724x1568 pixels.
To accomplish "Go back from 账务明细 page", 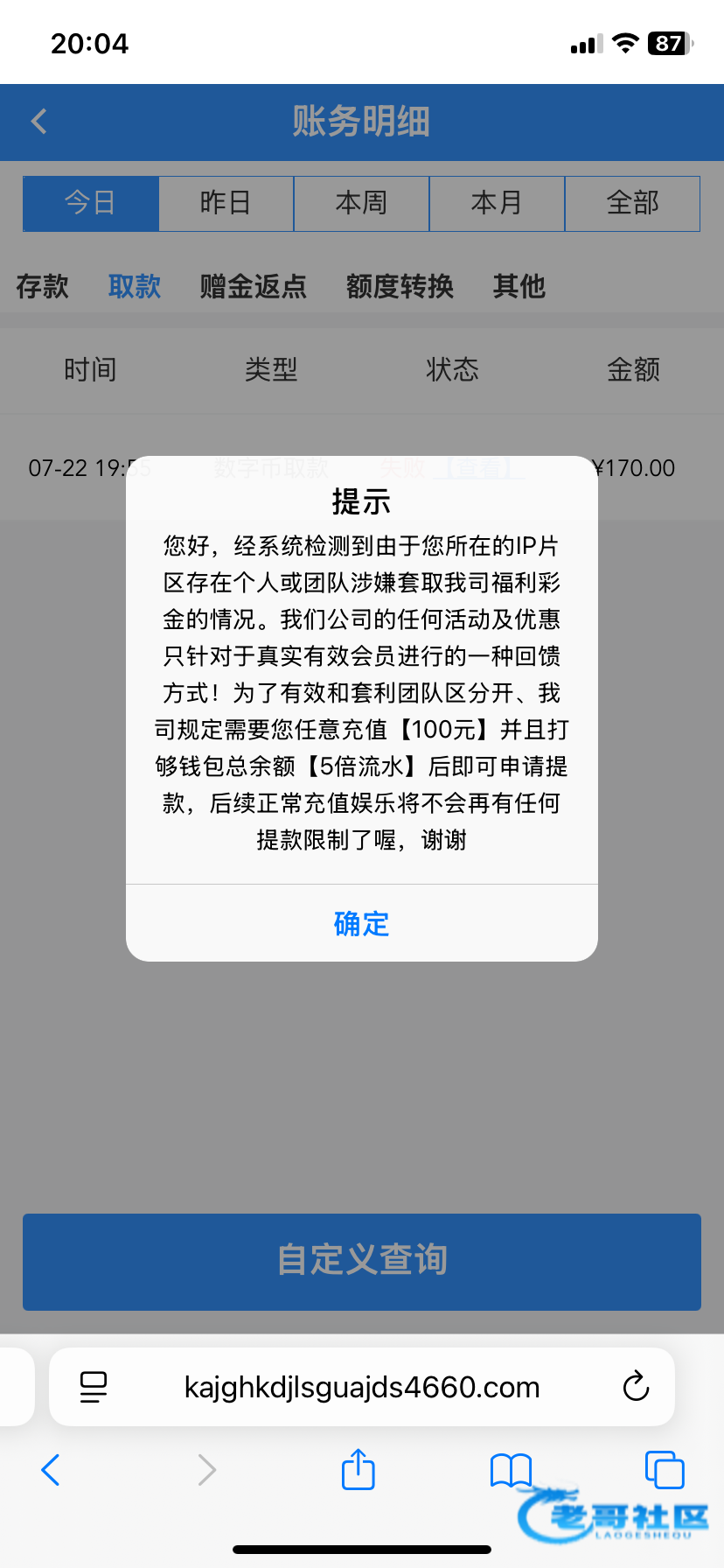I will point(39,122).
